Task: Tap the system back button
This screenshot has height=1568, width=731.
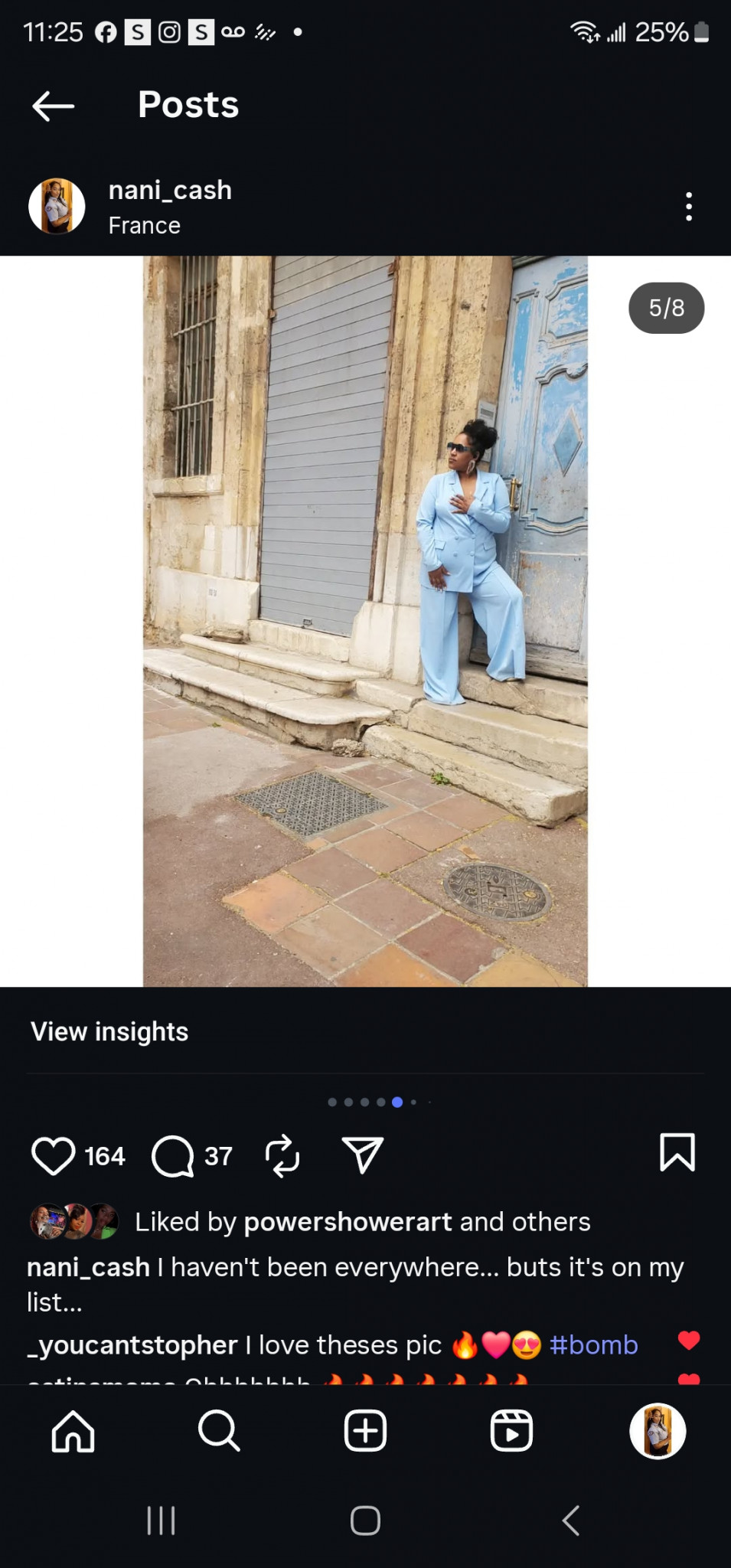Action: (571, 1521)
